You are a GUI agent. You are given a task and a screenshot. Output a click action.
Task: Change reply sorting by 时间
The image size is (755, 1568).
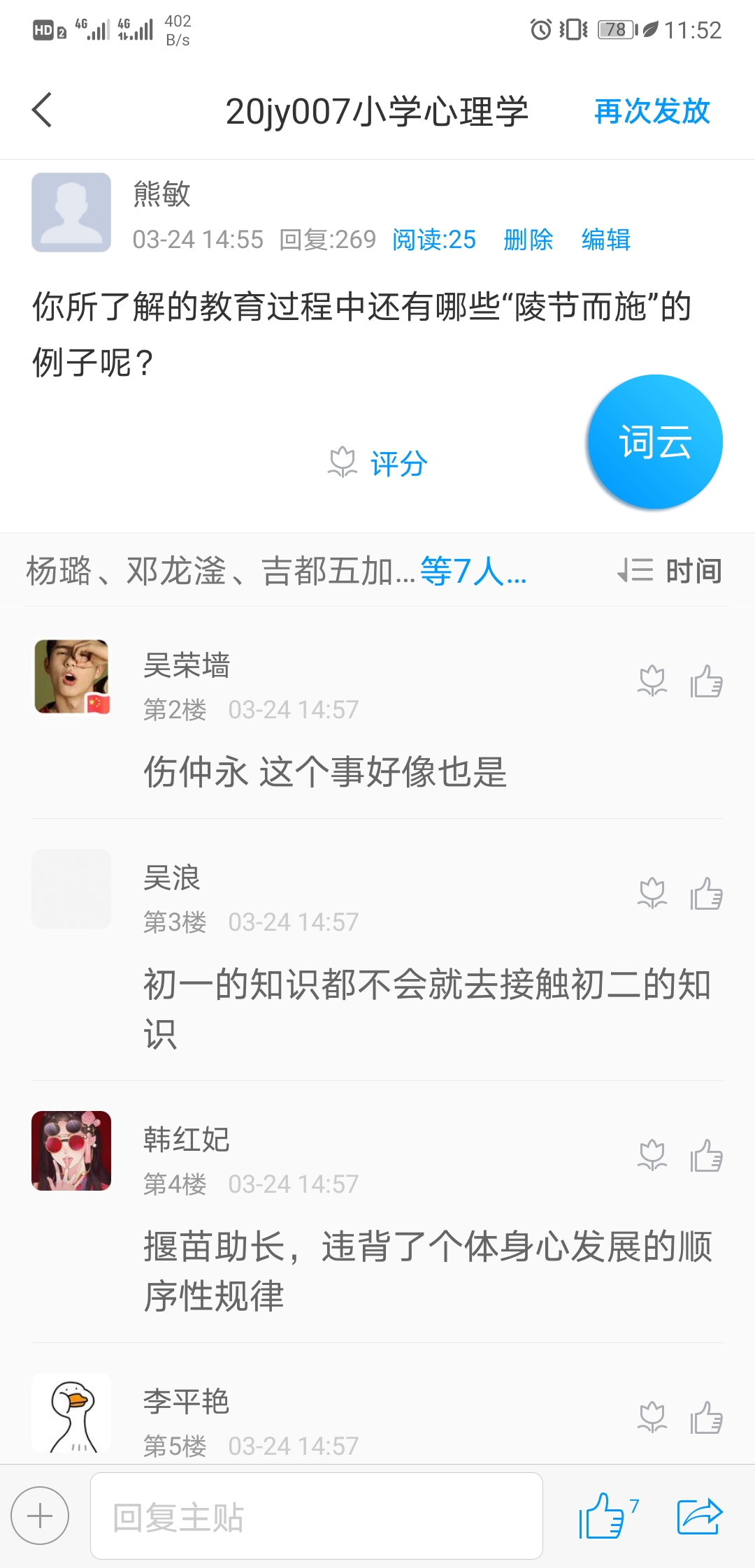670,571
